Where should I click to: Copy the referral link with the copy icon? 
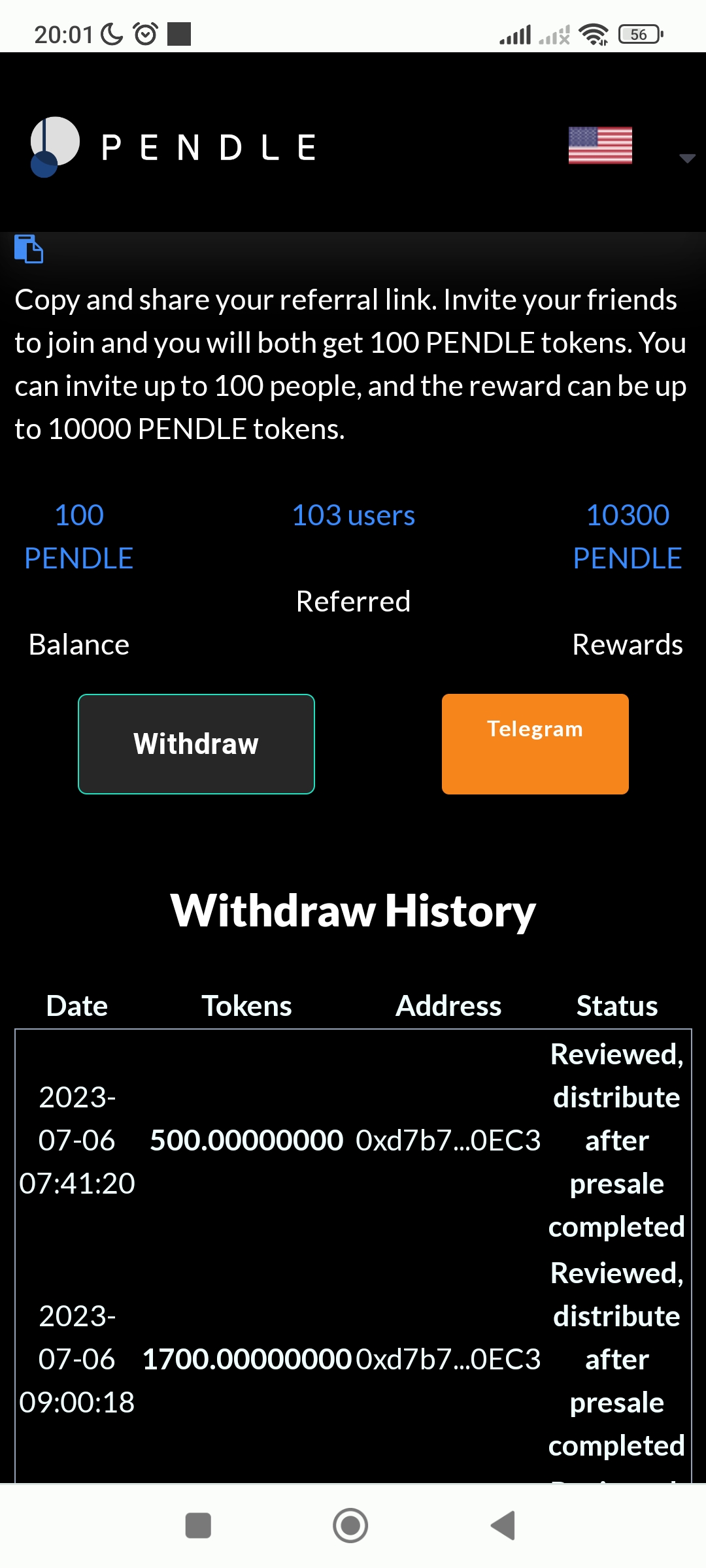click(29, 249)
